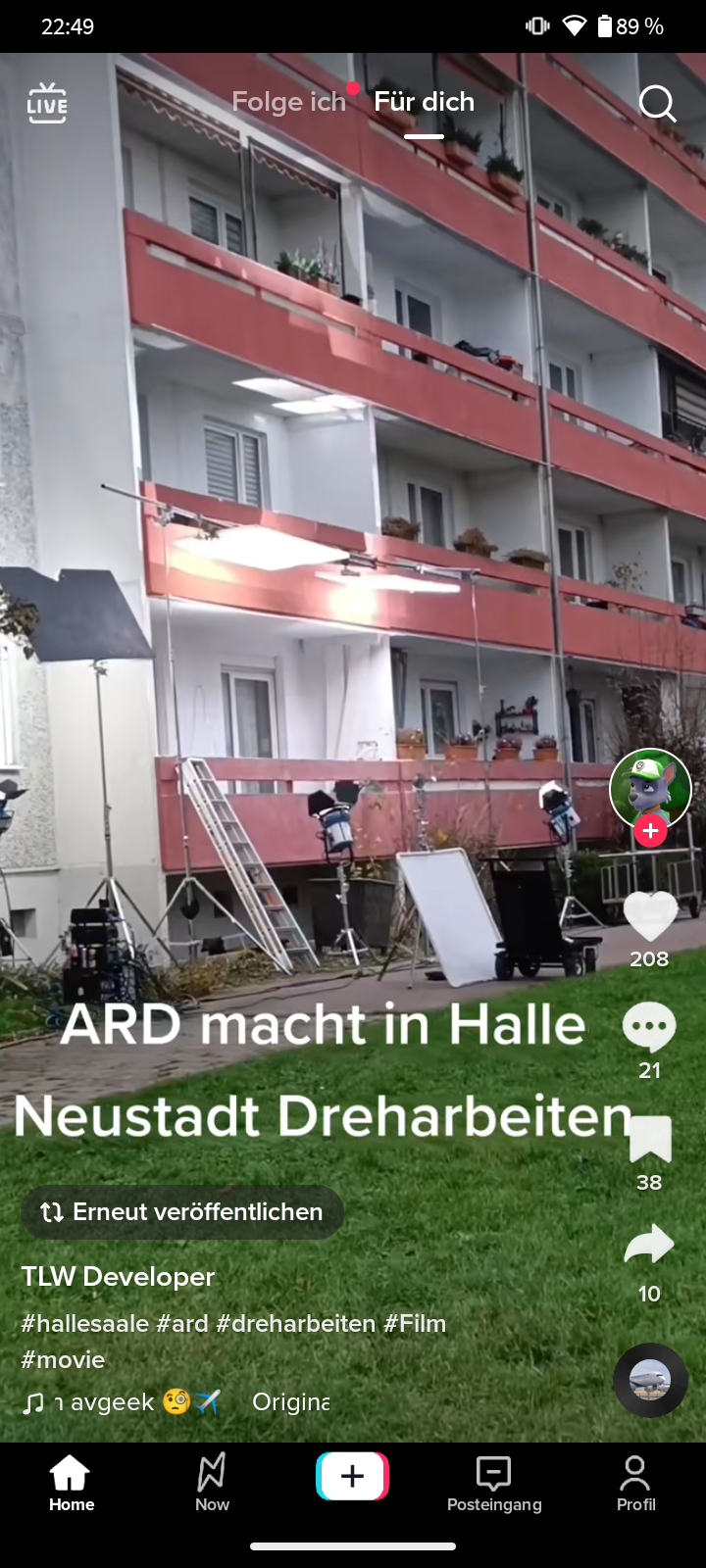Switch to the Folge ich tab

pos(288,102)
